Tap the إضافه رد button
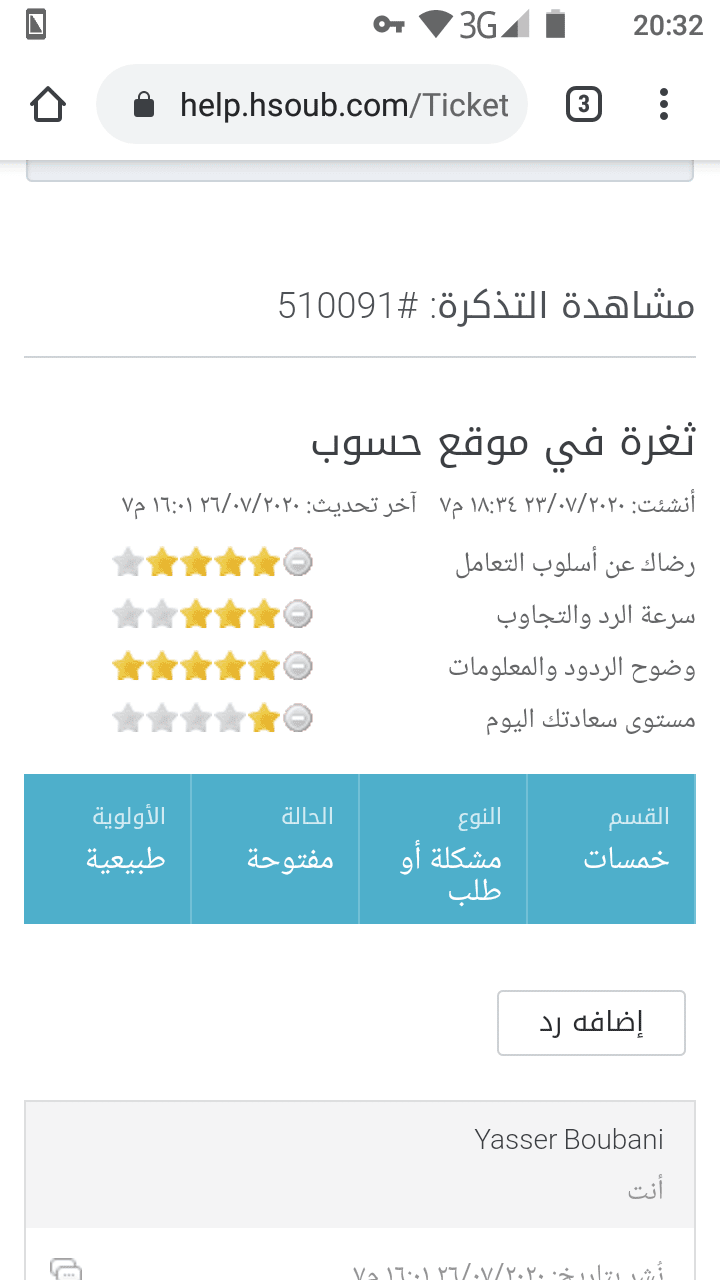720x1280 pixels. [x=591, y=1023]
